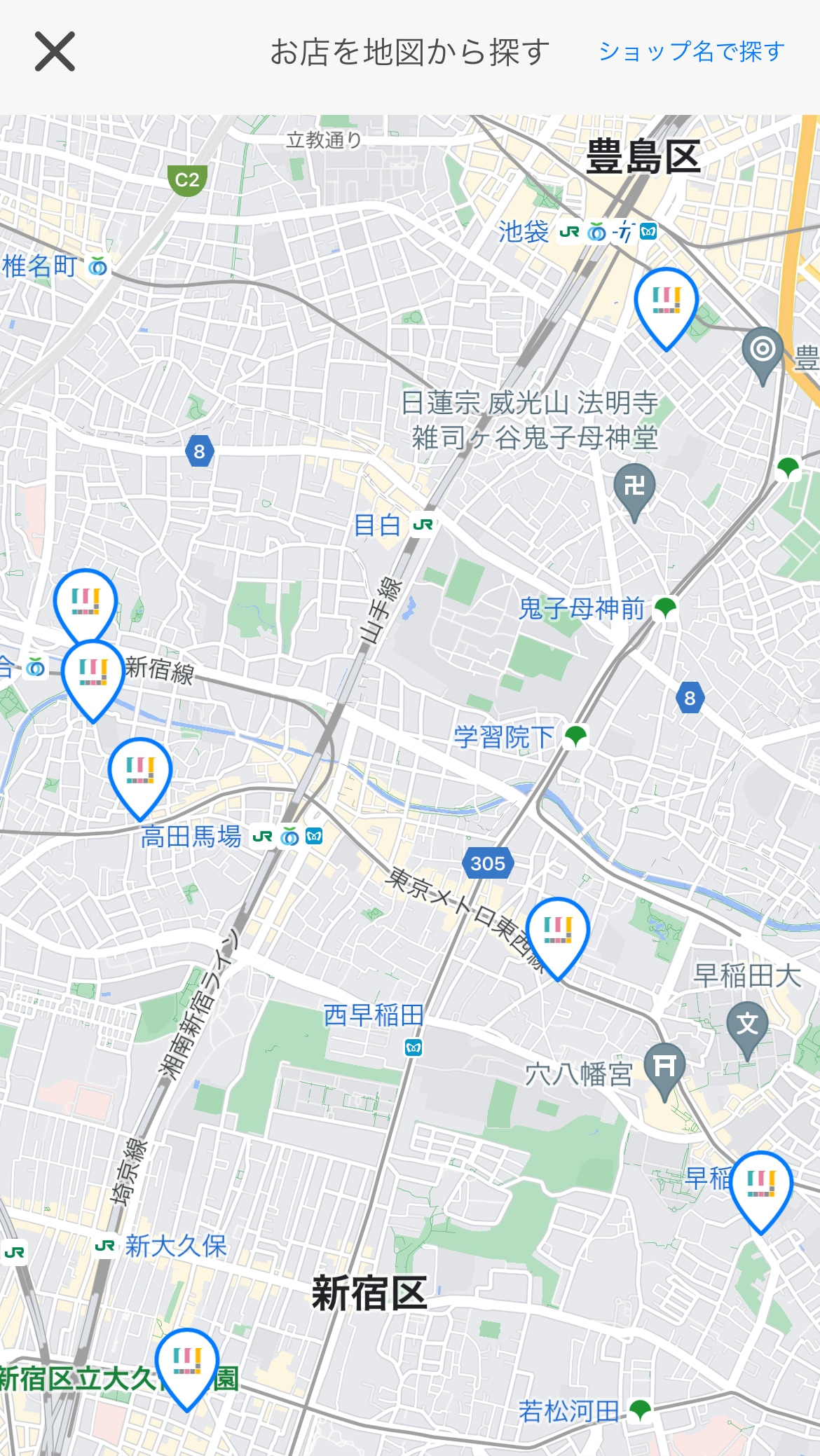This screenshot has height=1456, width=820.
Task: Select the store pin near 新宿区立大久保公園
Action: pos(187,1364)
